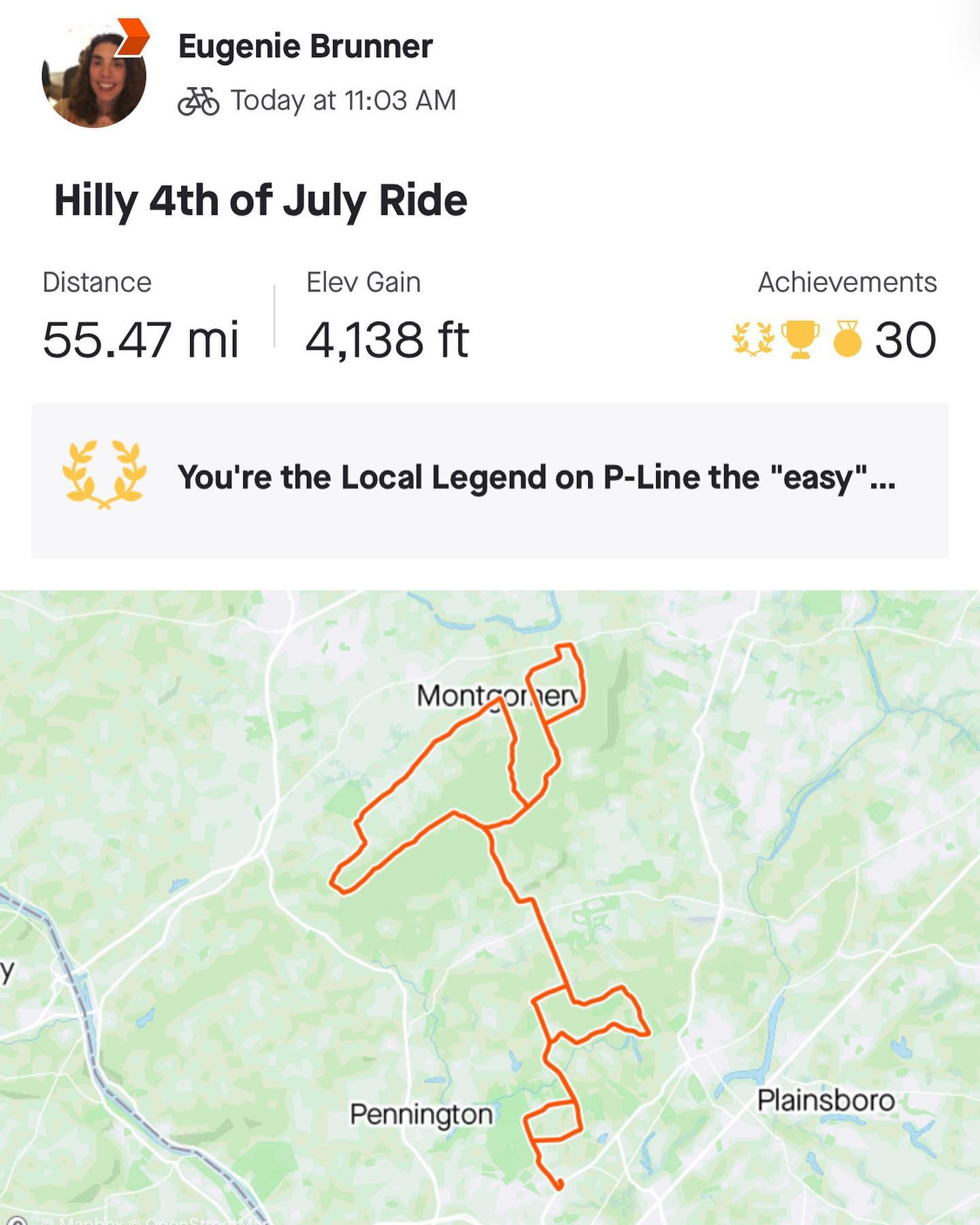Open the Hilly 4th of July Ride activity
Viewport: 980px width, 1225px height.
[x=261, y=201]
